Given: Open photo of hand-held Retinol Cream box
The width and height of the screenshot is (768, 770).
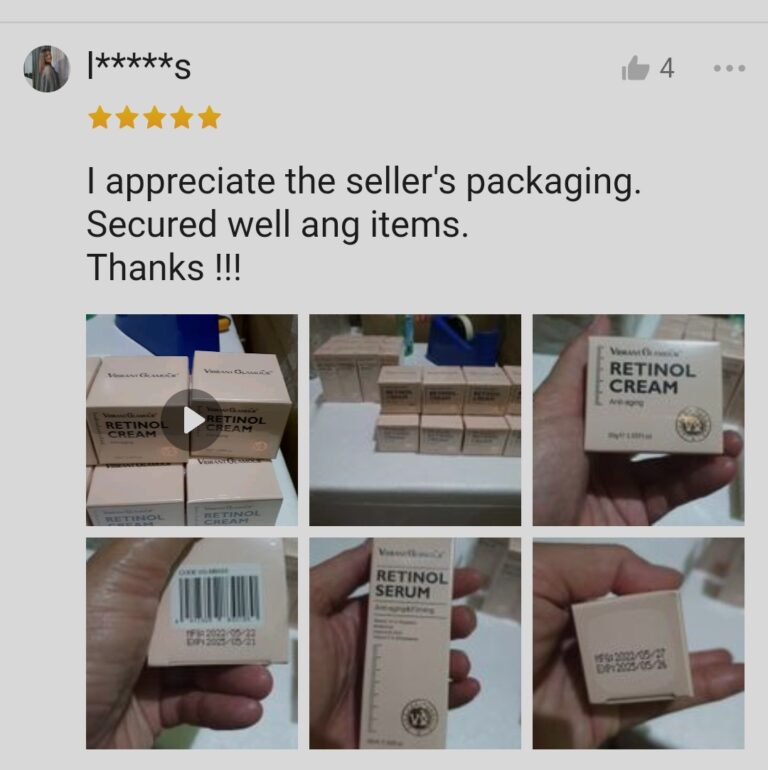Looking at the screenshot, I should (x=637, y=420).
